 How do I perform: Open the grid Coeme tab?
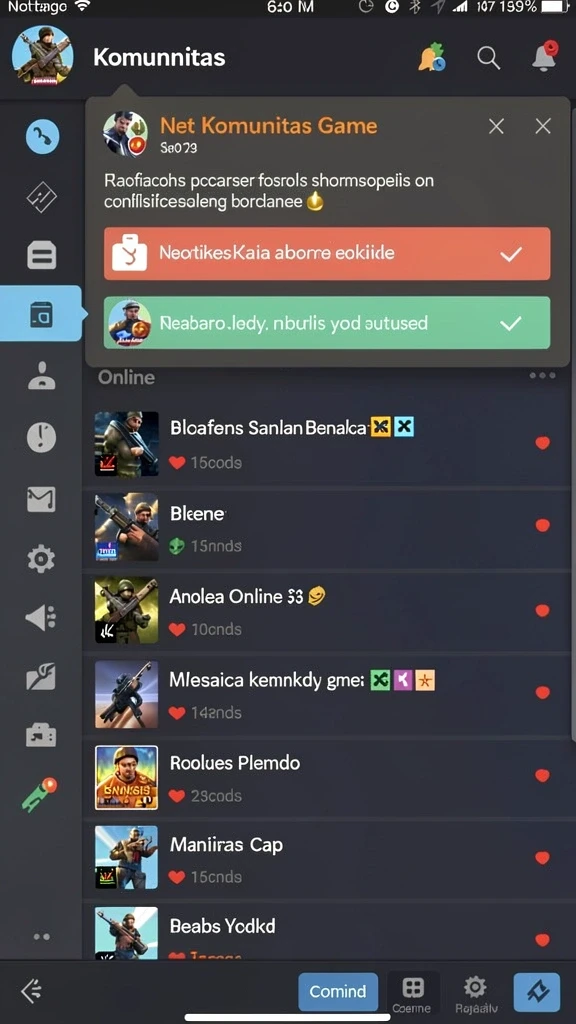[413, 993]
